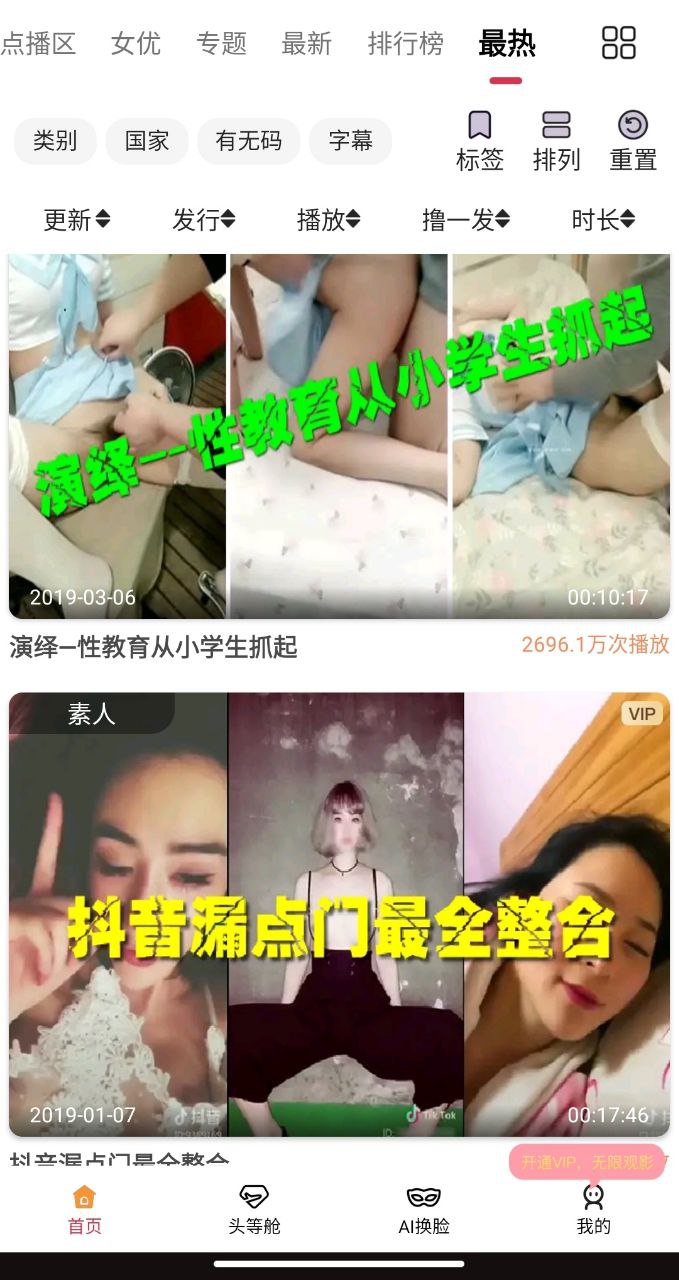Image resolution: width=679 pixels, height=1280 pixels.
Task: Sort by 播放 count
Action: (x=328, y=220)
